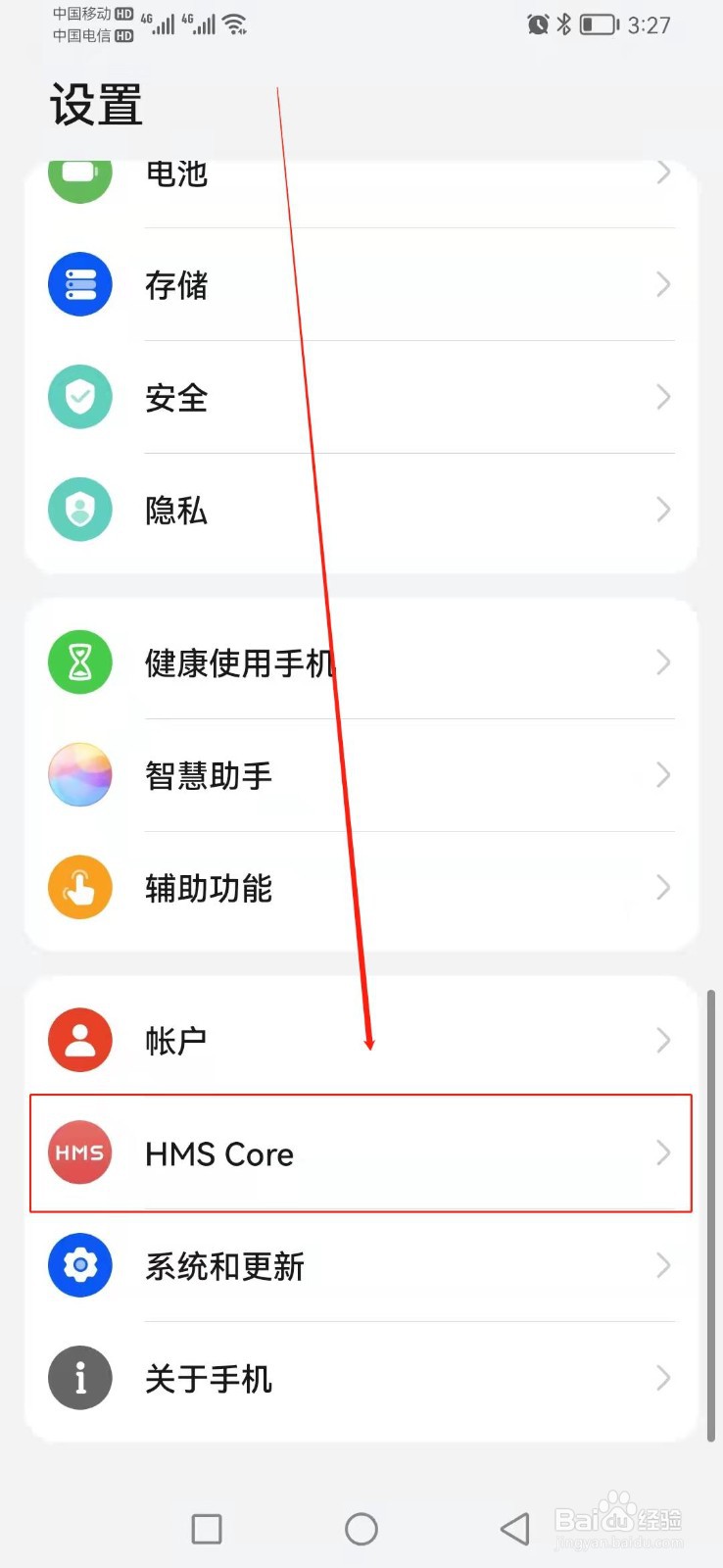This screenshot has height=1568, width=723.
Task: Open HMS Core using its right chevron
Action: (664, 1152)
